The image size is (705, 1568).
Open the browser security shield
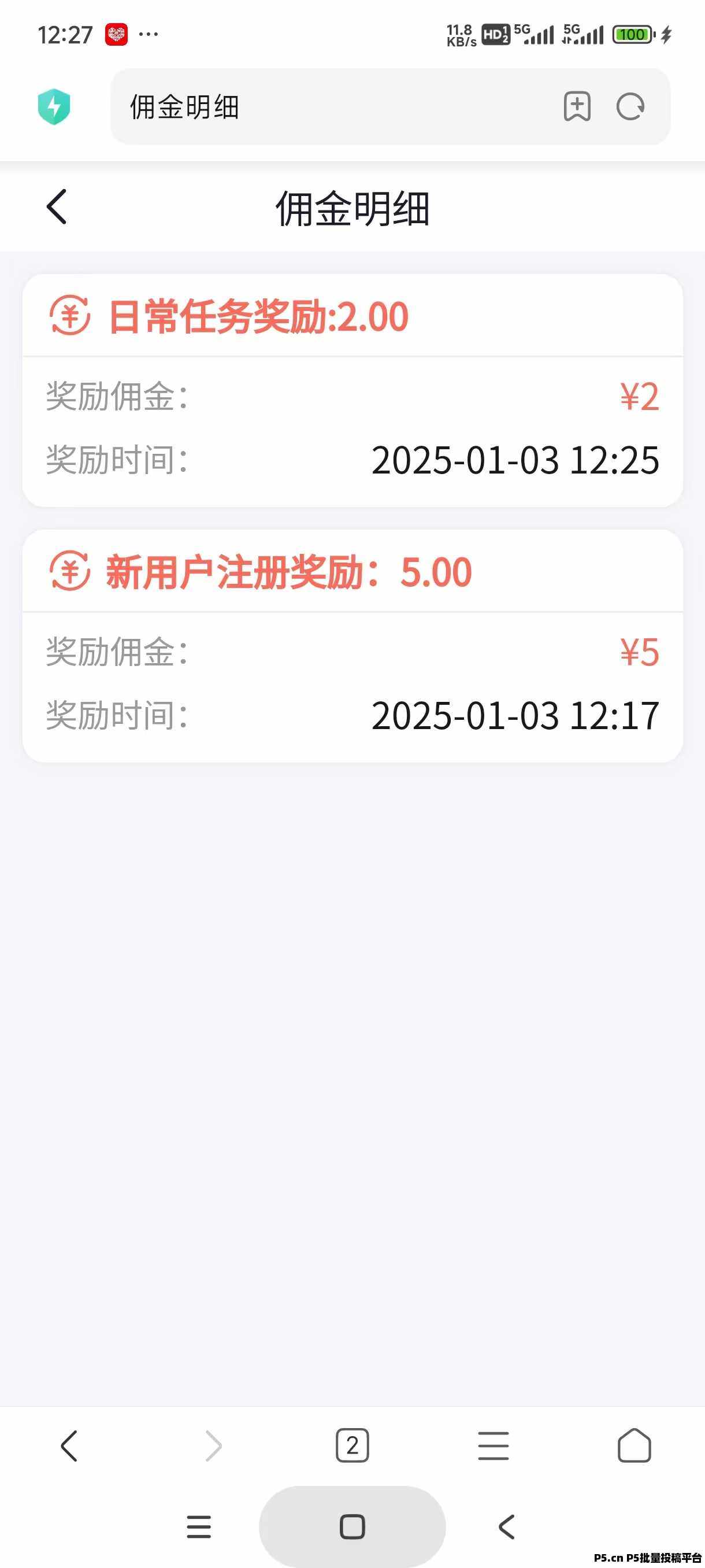click(54, 107)
